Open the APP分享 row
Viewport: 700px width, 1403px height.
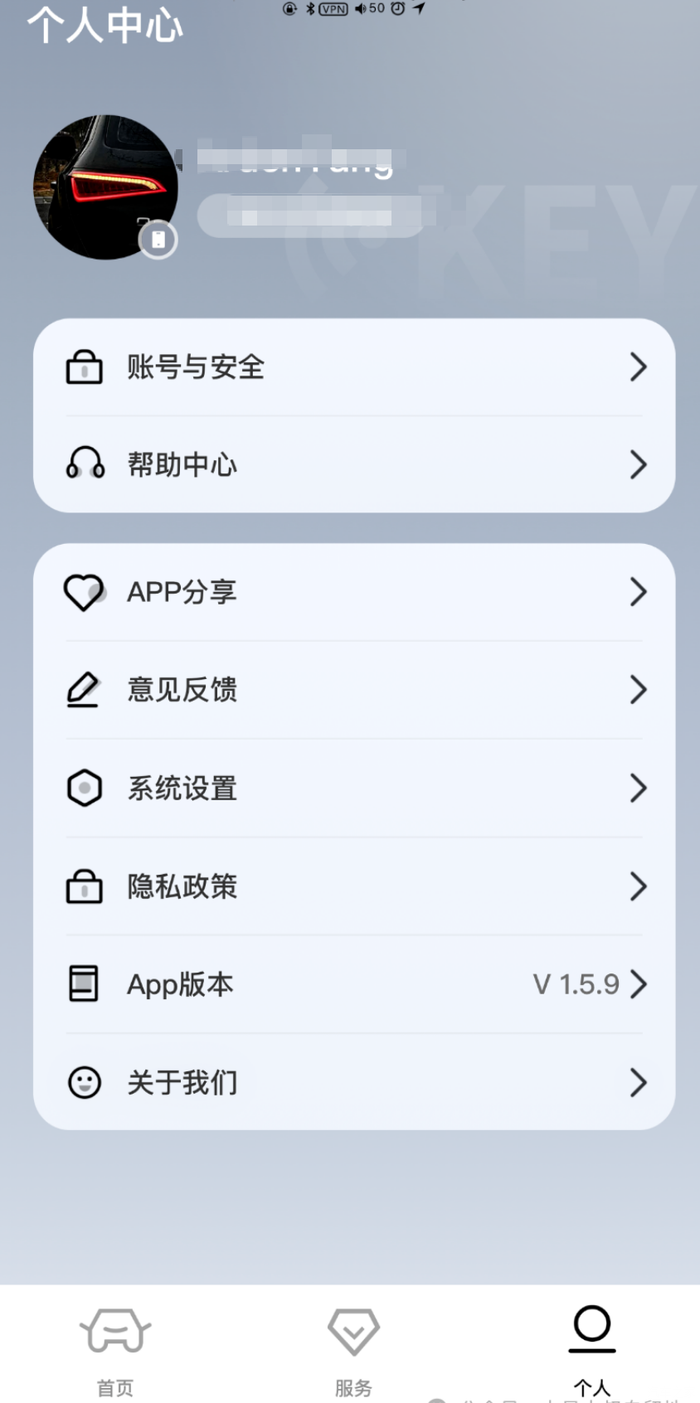click(354, 593)
